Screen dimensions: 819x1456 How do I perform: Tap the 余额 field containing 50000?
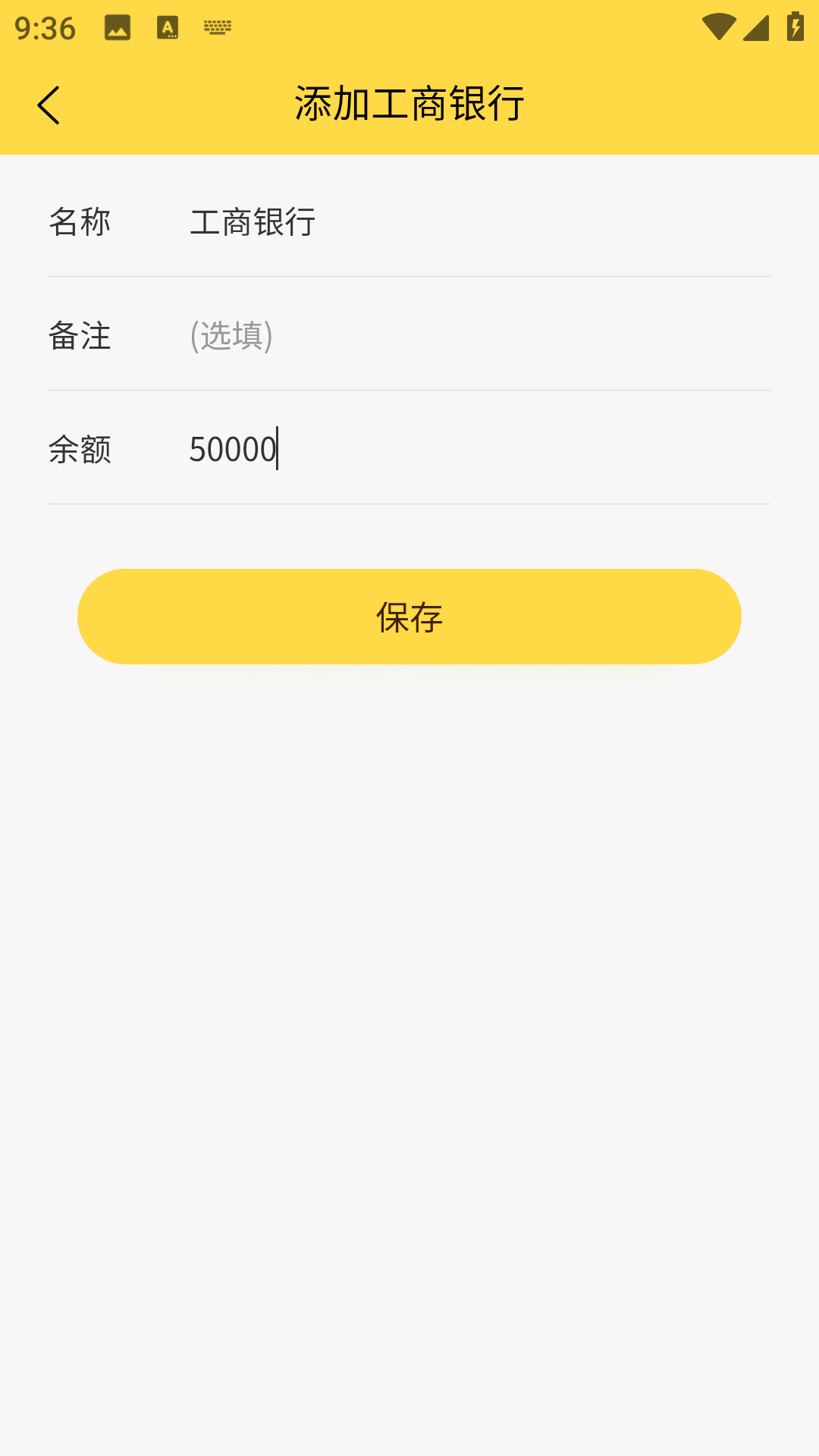click(478, 449)
